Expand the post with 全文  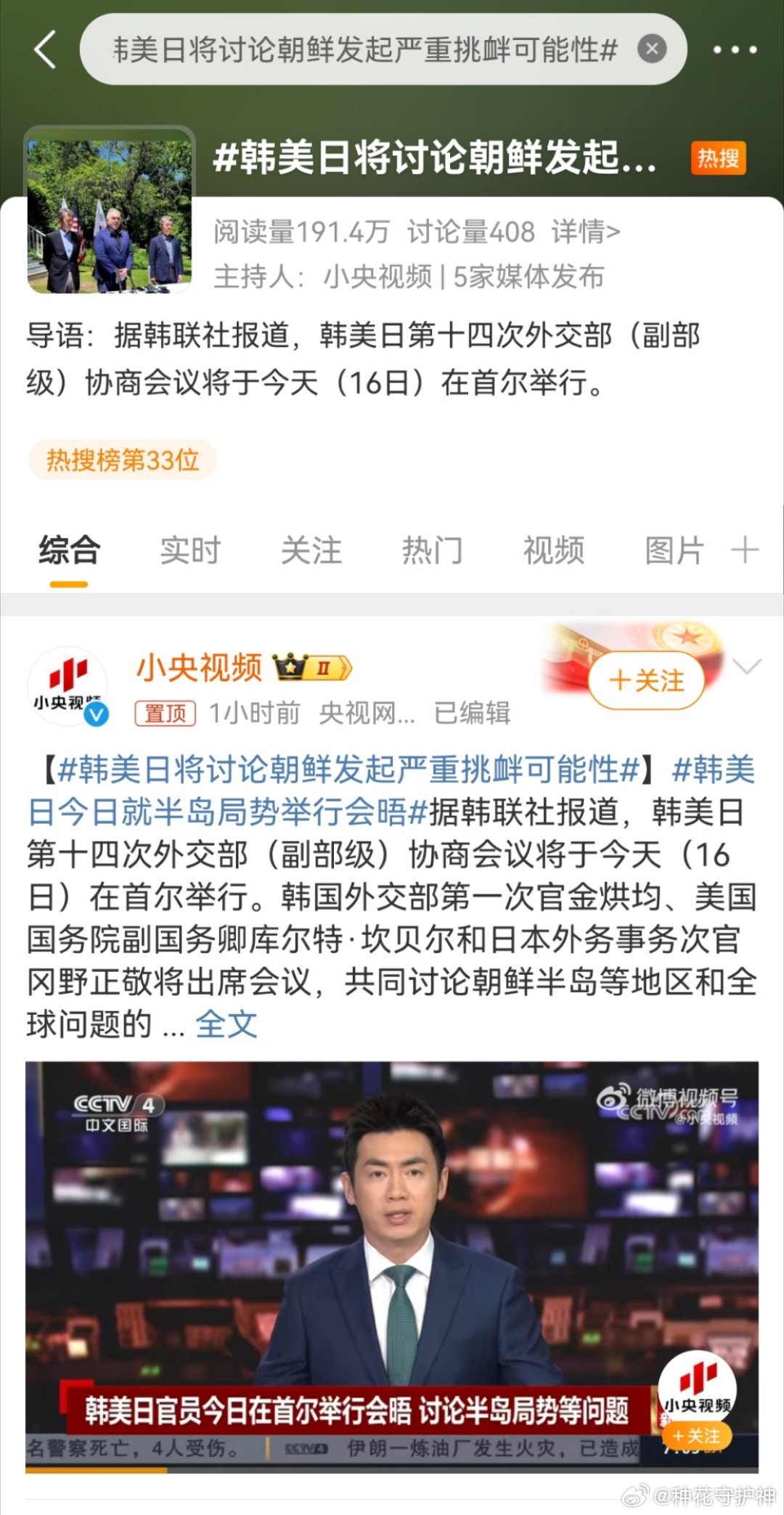226,1024
